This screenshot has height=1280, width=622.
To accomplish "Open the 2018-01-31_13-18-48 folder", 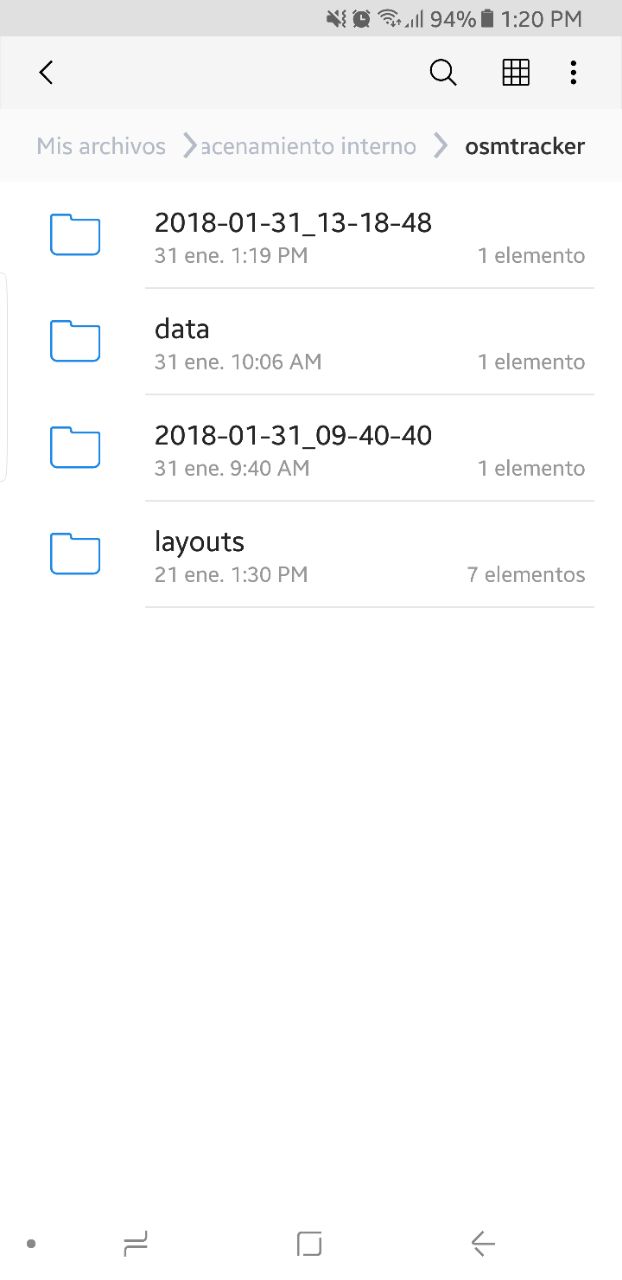I will (x=293, y=236).
